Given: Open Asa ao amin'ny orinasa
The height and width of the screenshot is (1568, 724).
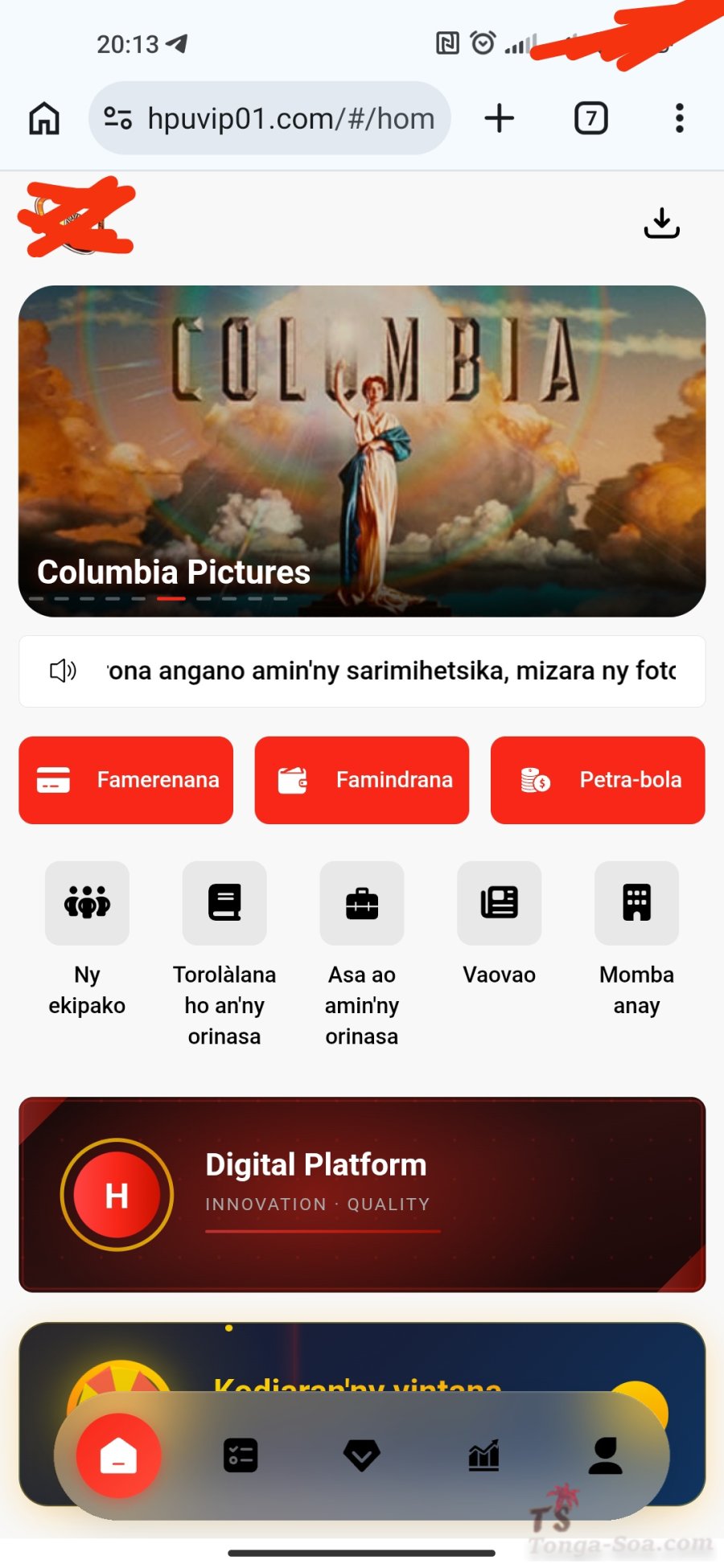Looking at the screenshot, I should (362, 954).
